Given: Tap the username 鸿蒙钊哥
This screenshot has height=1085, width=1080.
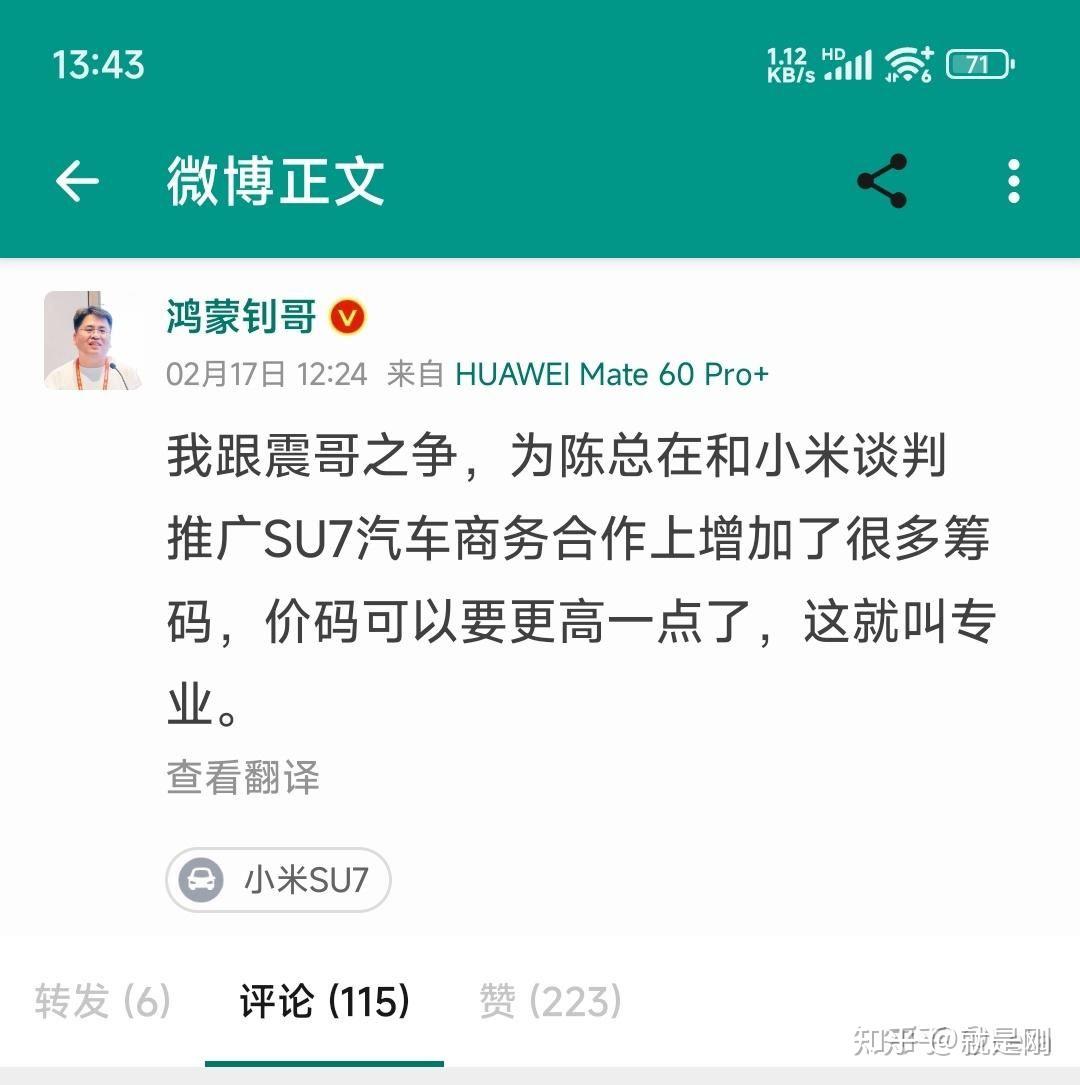Looking at the screenshot, I should point(241,317).
